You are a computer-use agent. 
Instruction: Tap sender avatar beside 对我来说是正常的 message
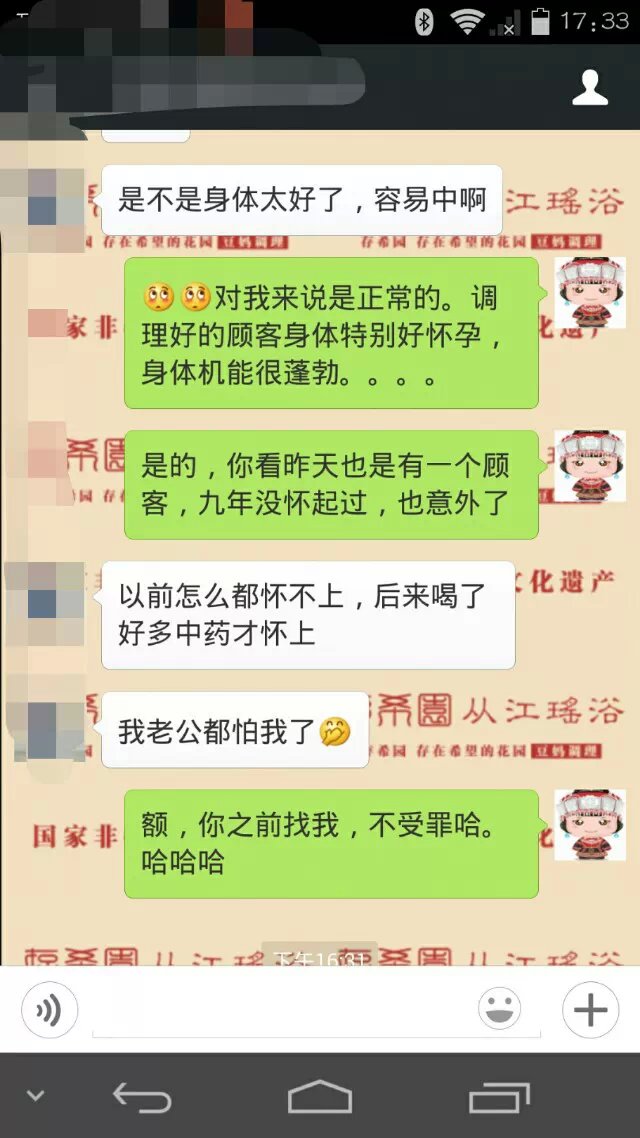[x=590, y=292]
